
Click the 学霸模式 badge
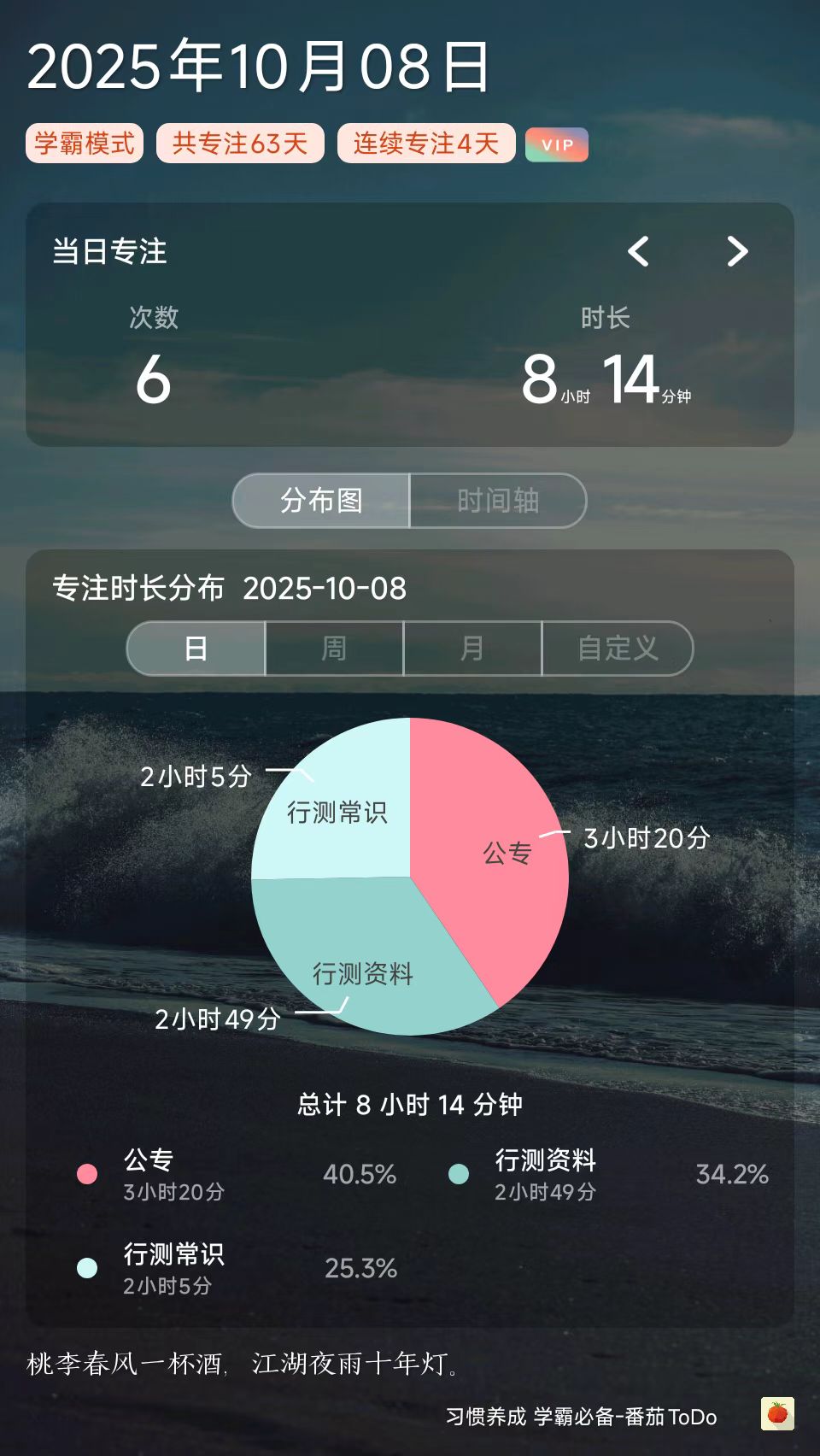point(83,144)
